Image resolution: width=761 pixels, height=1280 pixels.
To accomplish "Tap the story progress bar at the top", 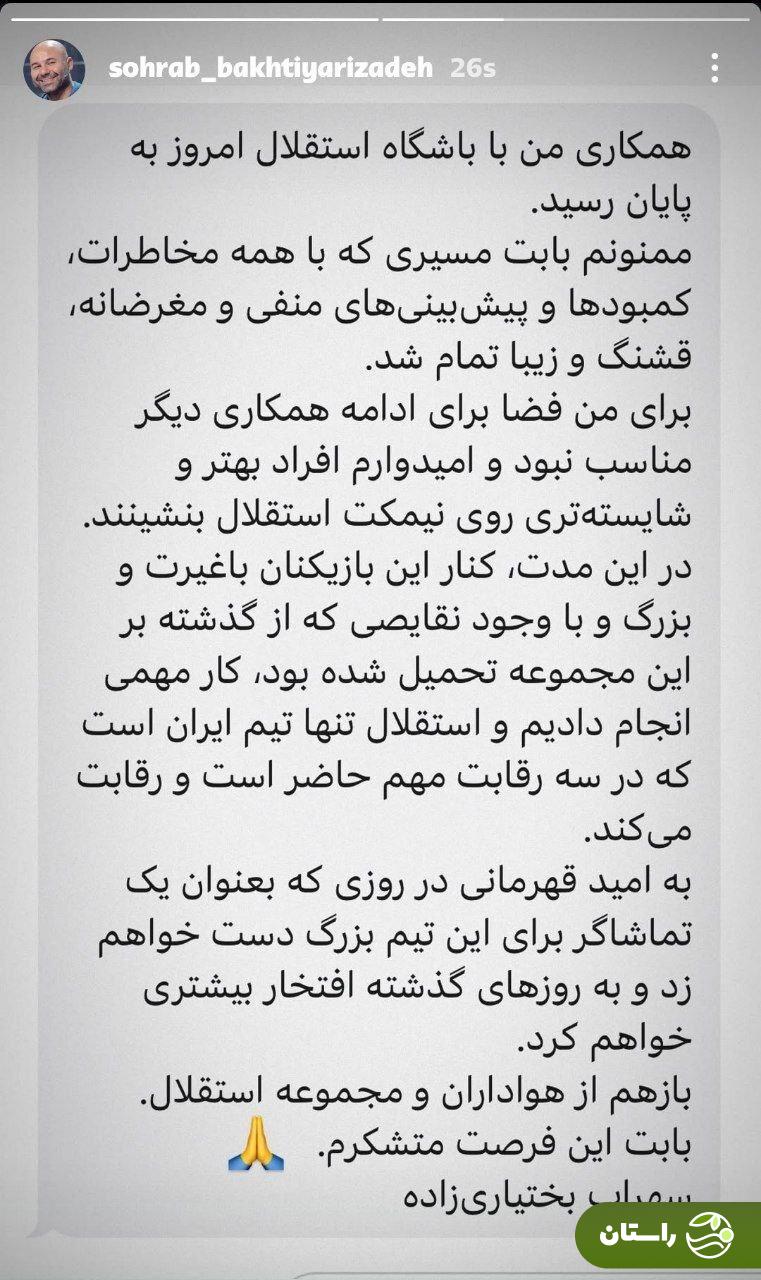I will pos(380,14).
